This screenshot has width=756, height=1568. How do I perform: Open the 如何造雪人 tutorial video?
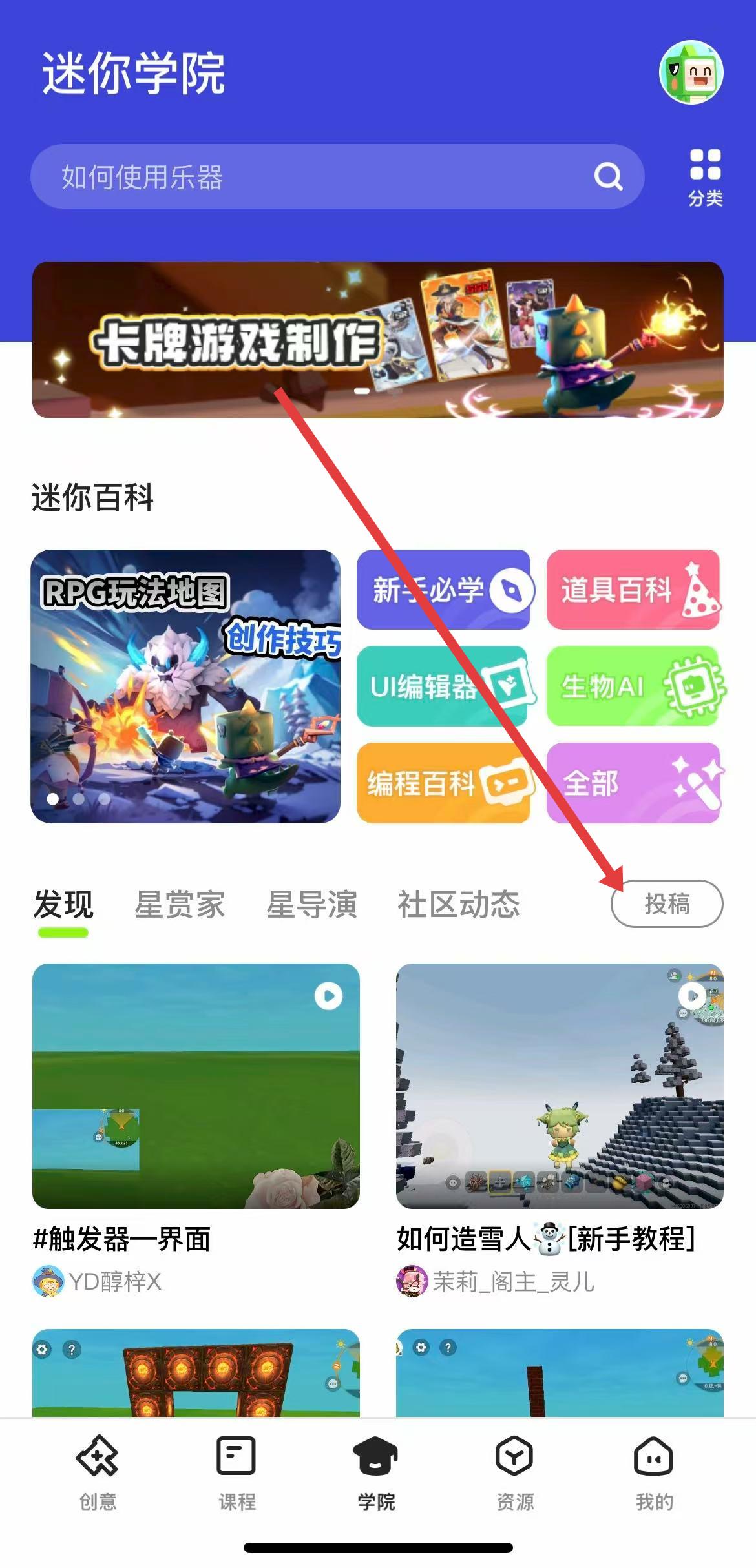tap(560, 1086)
